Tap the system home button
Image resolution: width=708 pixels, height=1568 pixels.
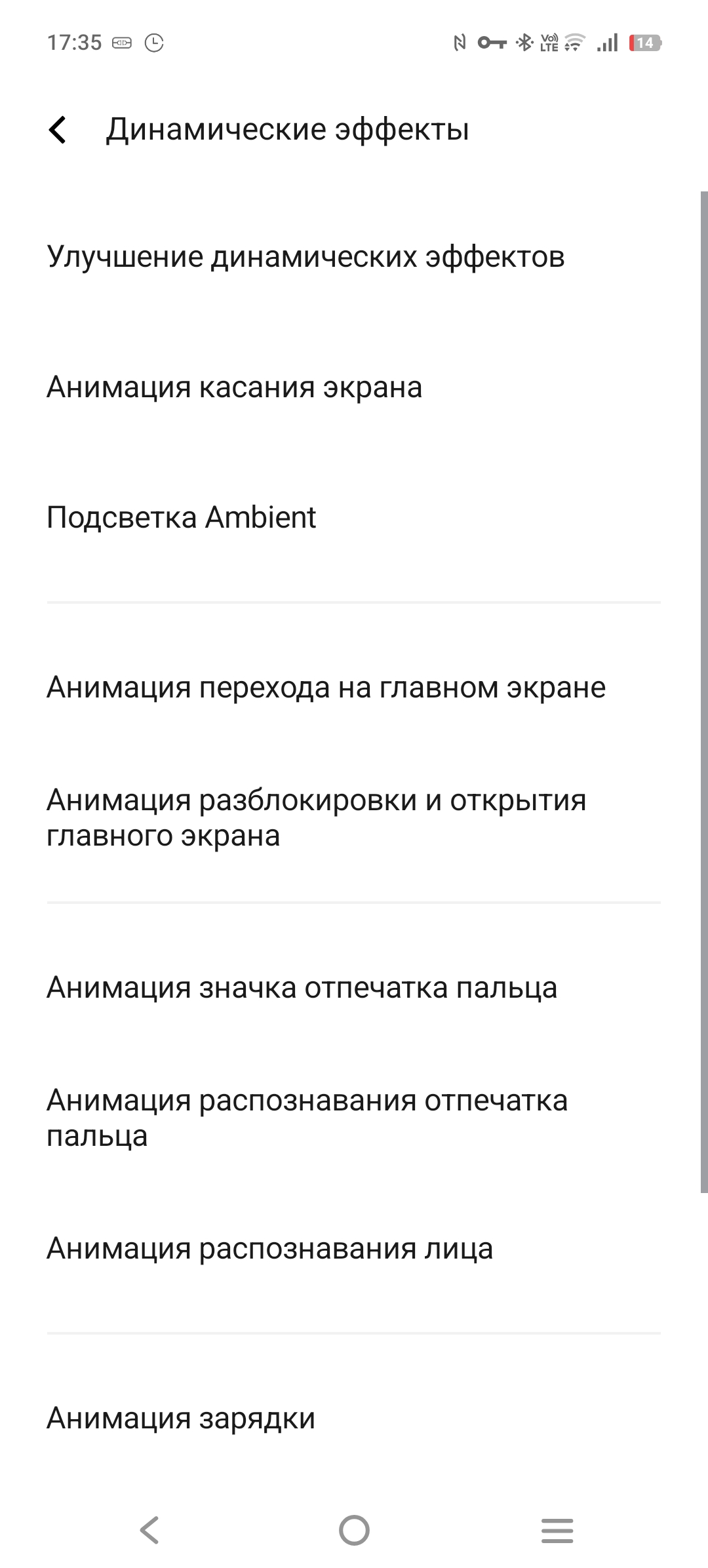(x=354, y=1531)
